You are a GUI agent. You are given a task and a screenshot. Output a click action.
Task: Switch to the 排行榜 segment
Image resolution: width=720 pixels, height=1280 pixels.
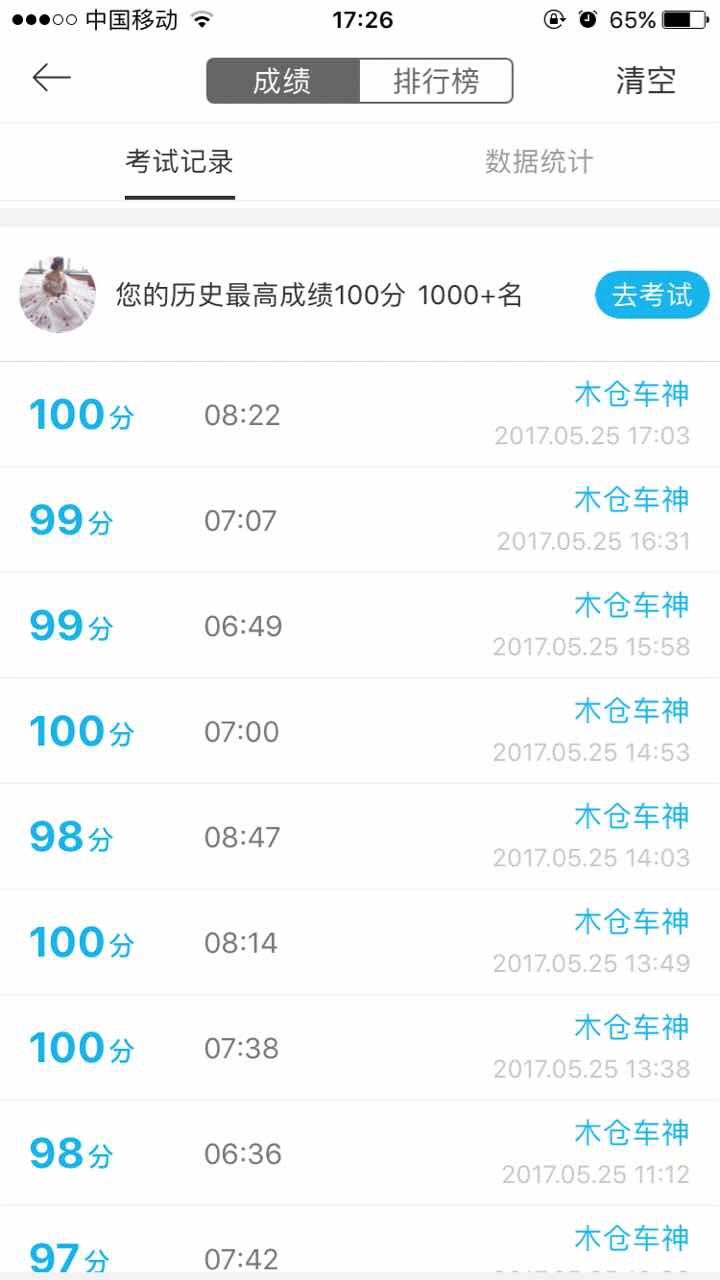(436, 81)
